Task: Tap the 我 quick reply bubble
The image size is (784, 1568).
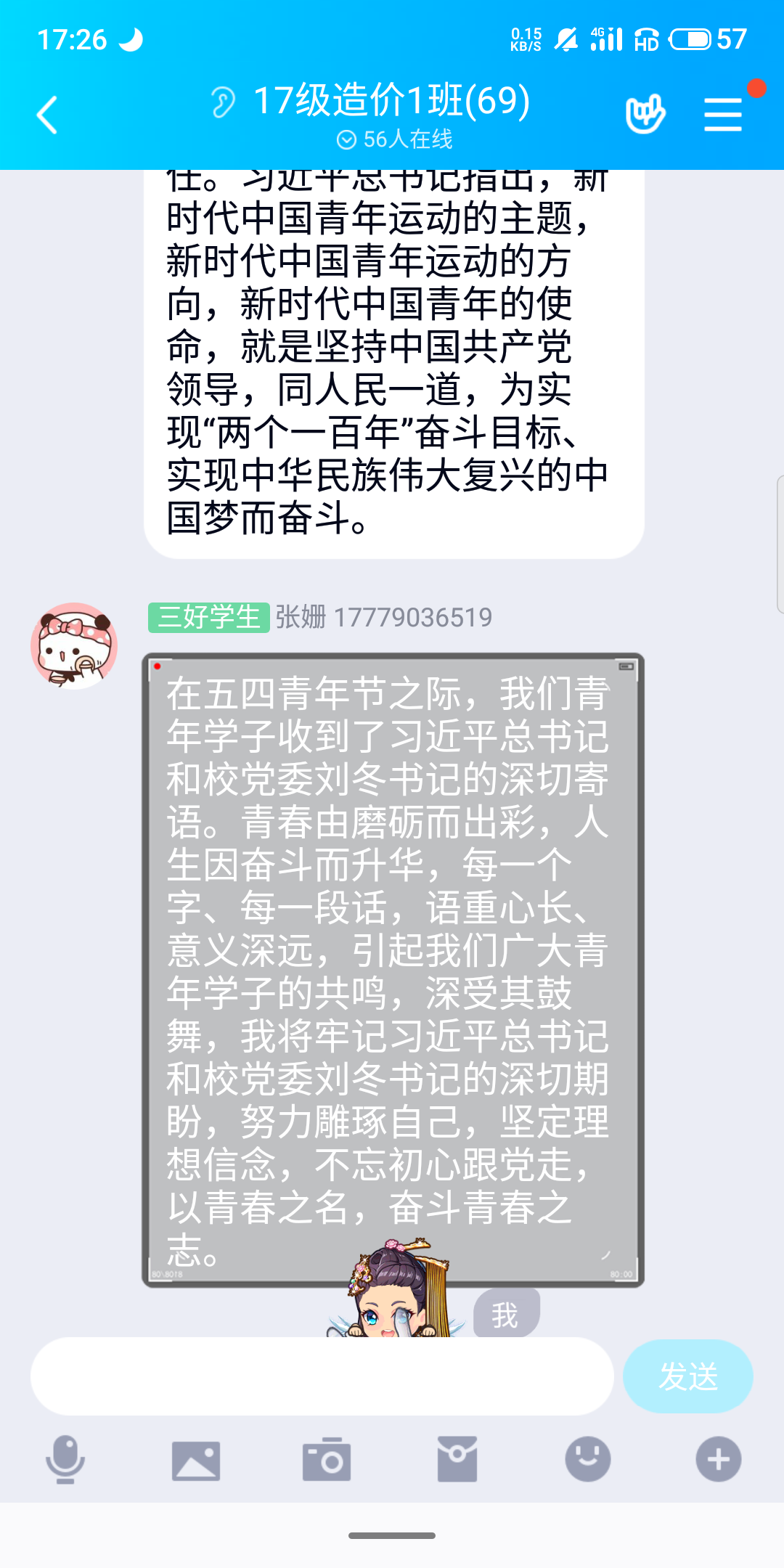Action: 506,1314
